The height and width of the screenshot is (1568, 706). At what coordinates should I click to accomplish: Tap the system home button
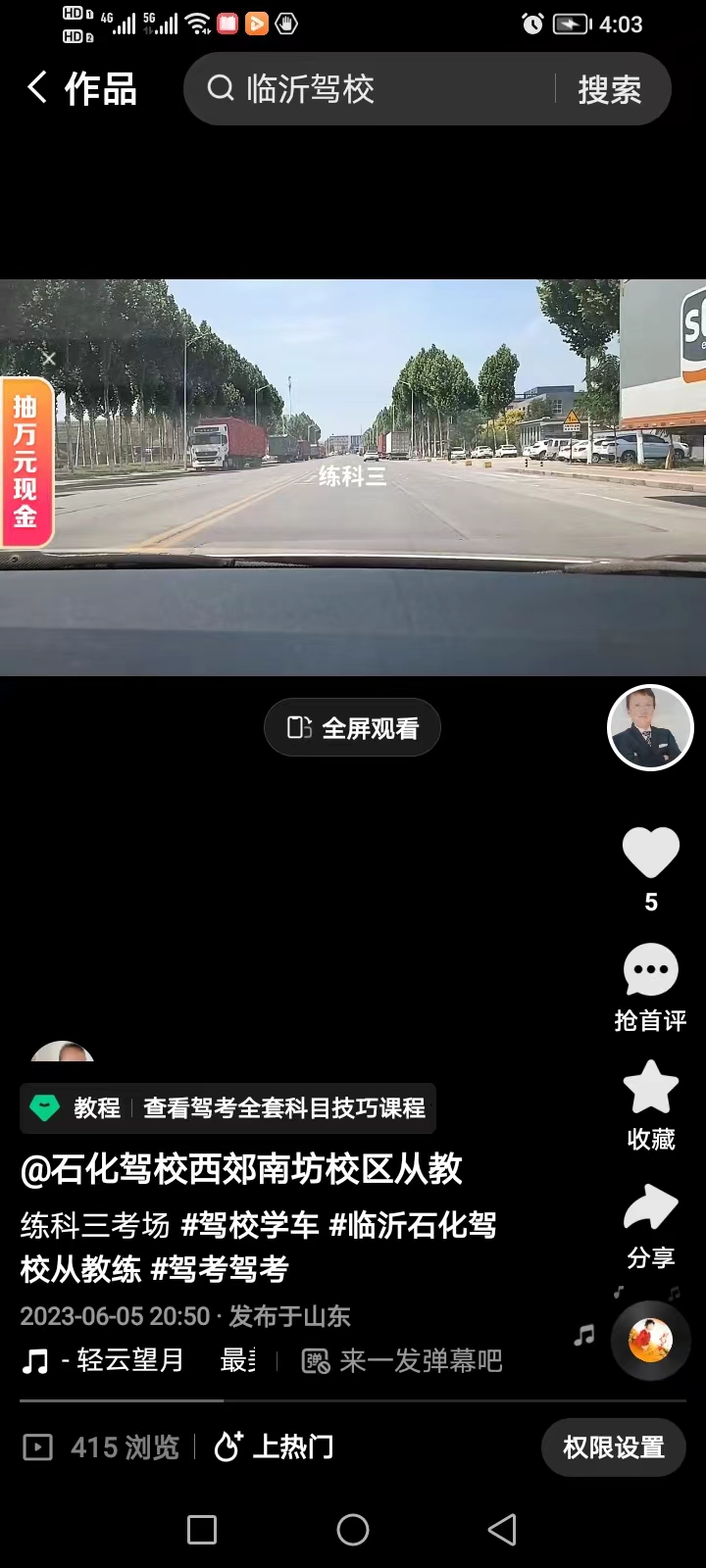pos(352,1529)
